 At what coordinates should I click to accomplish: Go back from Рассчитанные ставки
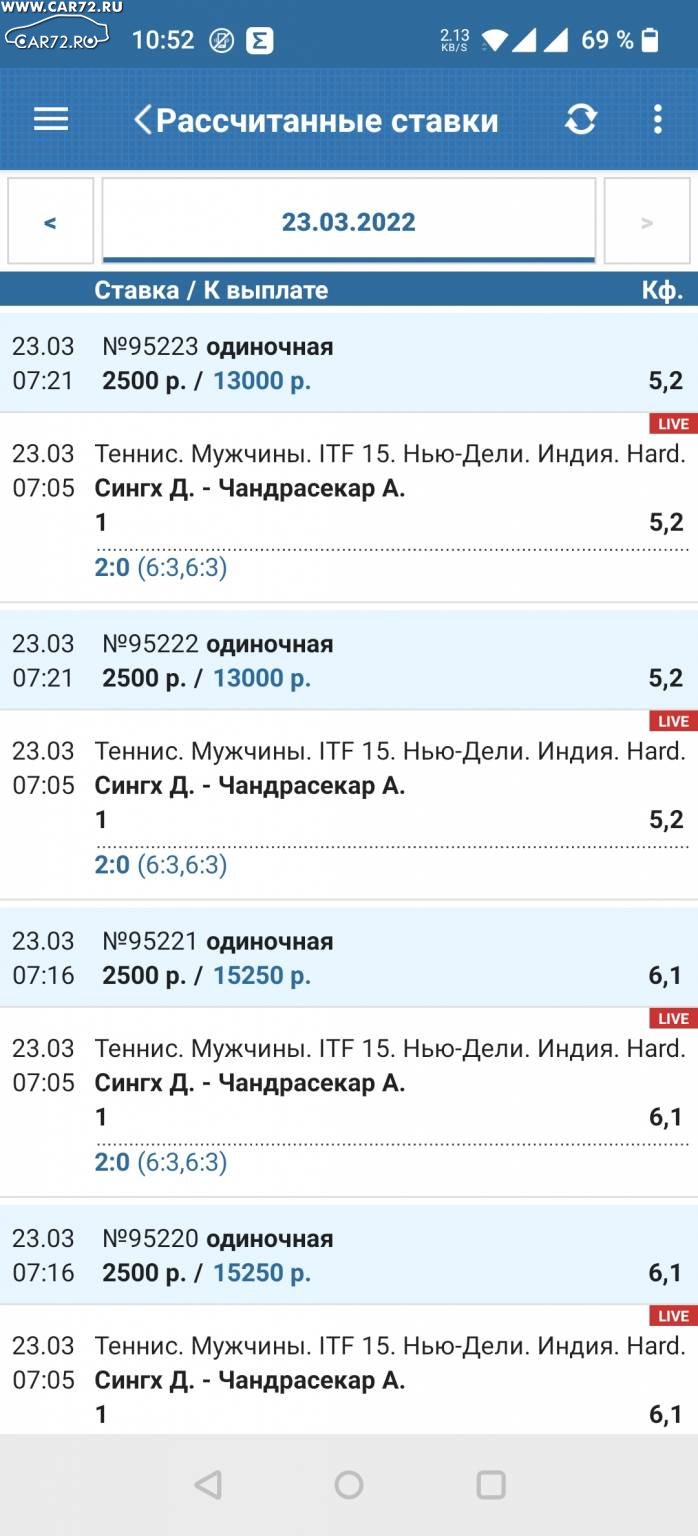pyautogui.click(x=143, y=120)
